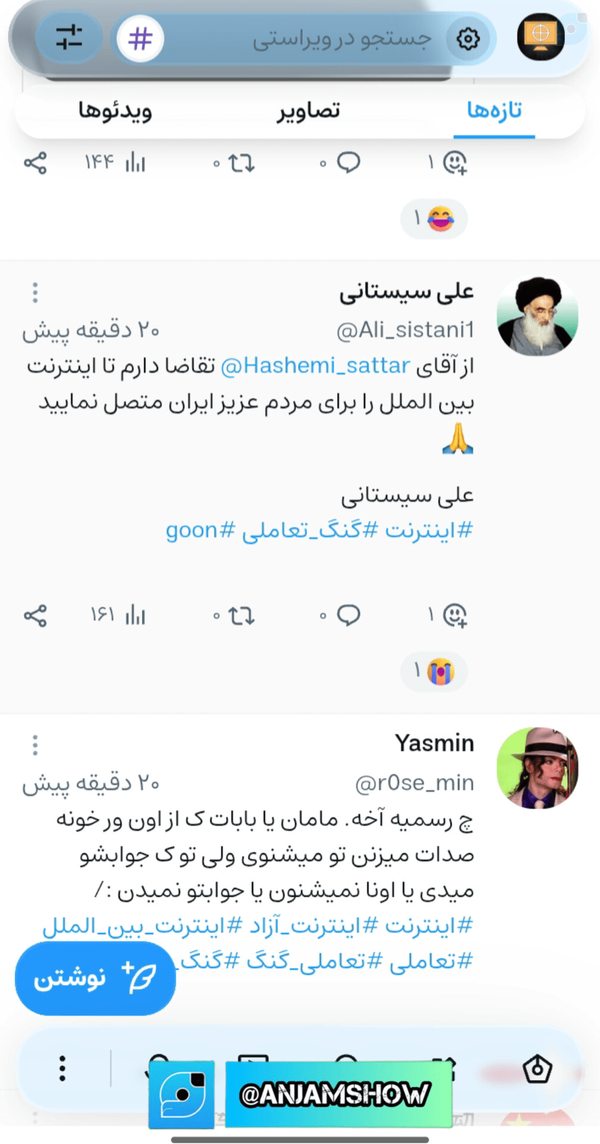The image size is (600, 1144).
Task: Switch to the ویدئوها tab
Action: 115,112
